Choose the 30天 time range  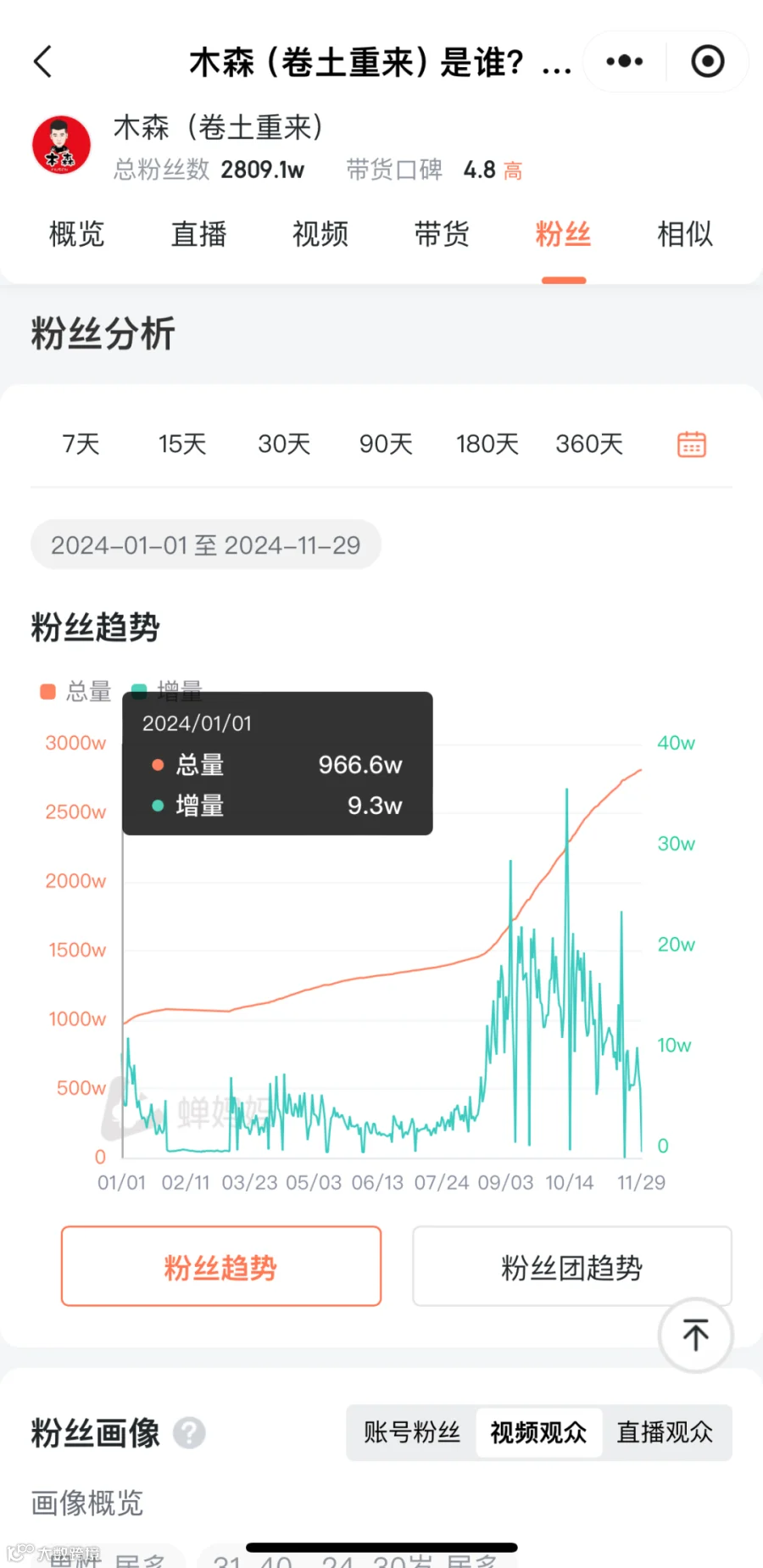tap(284, 444)
